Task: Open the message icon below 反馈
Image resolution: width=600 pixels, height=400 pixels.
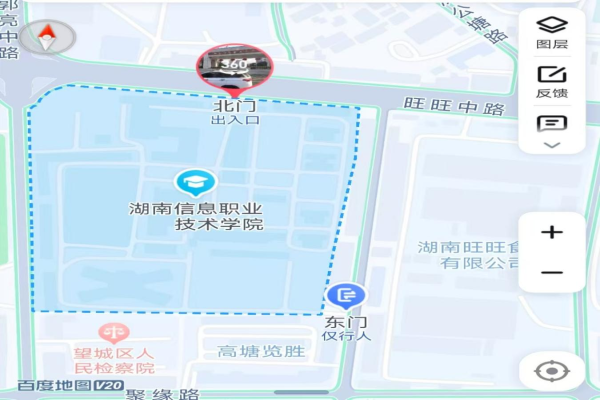Action: [x=552, y=123]
